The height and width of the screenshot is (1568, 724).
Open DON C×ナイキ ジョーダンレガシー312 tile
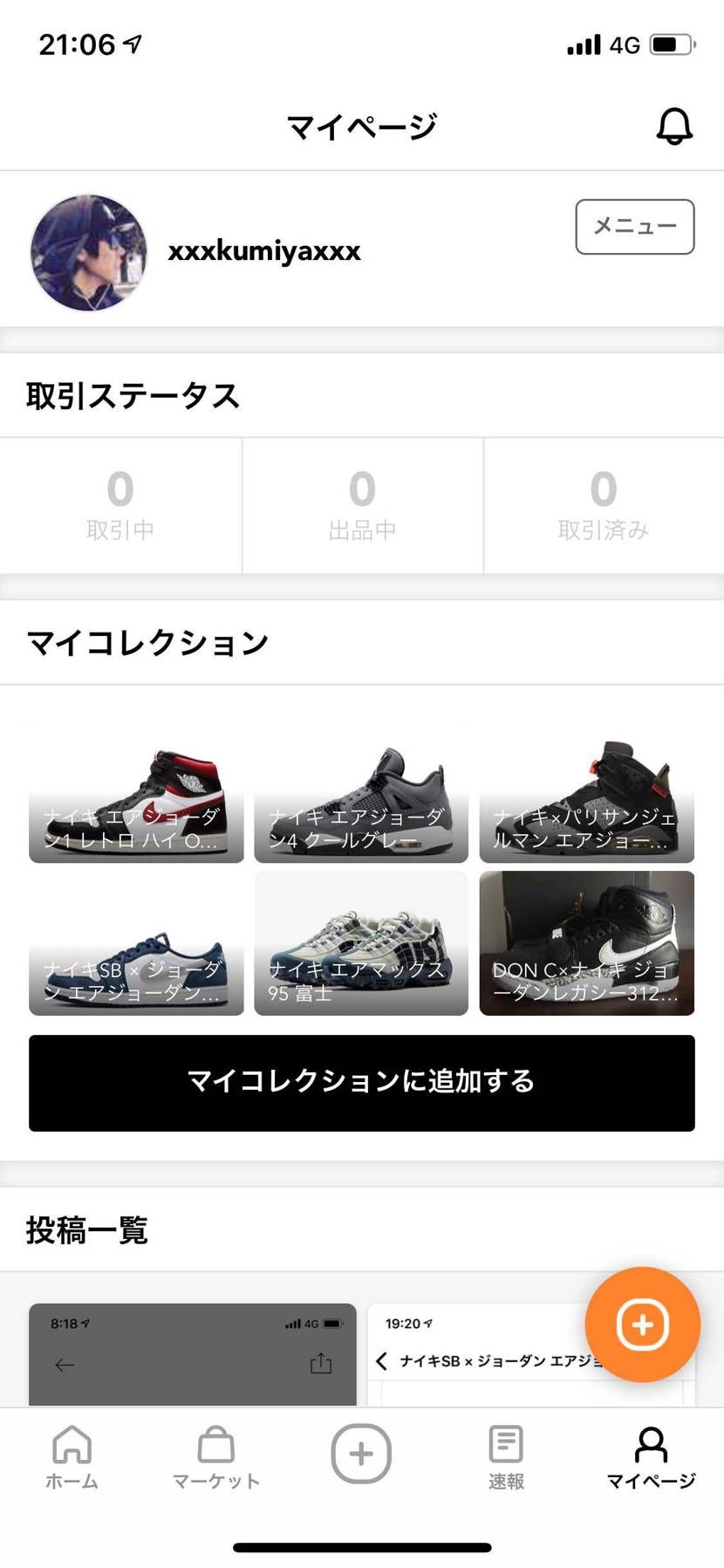587,943
